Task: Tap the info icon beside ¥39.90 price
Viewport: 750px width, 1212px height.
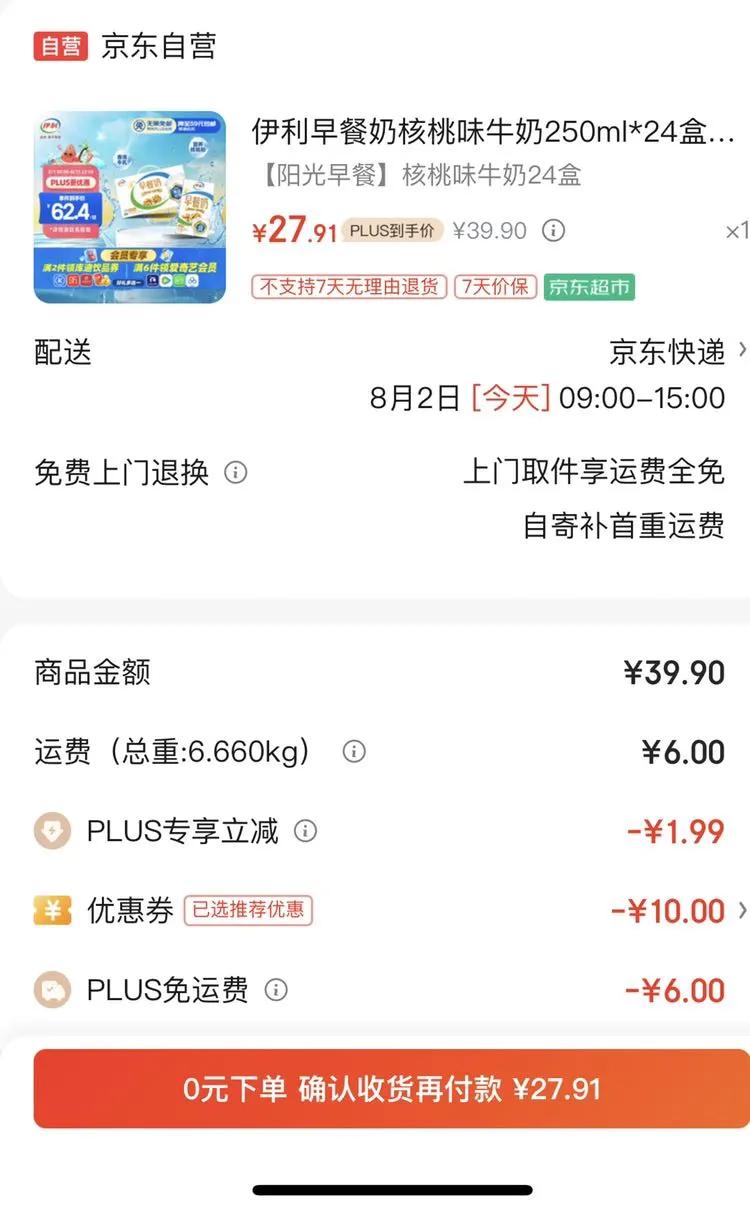Action: tap(553, 231)
